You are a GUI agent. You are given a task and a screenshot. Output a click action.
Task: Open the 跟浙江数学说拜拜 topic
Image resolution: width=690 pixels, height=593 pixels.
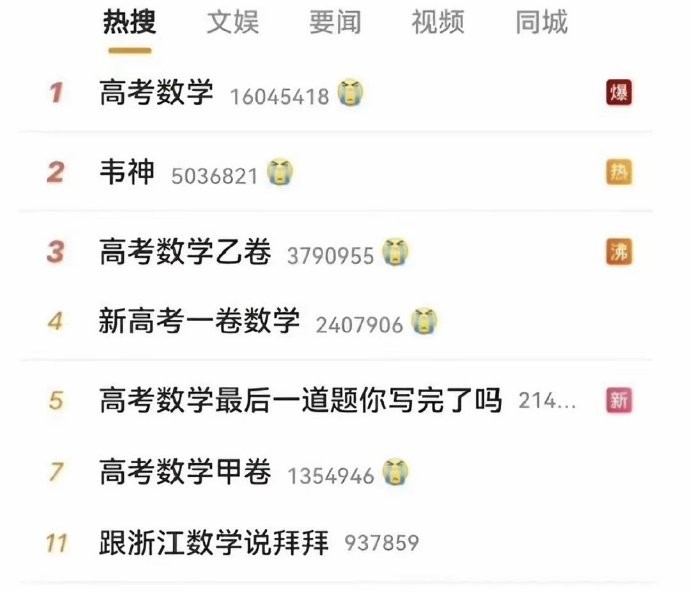[215, 543]
